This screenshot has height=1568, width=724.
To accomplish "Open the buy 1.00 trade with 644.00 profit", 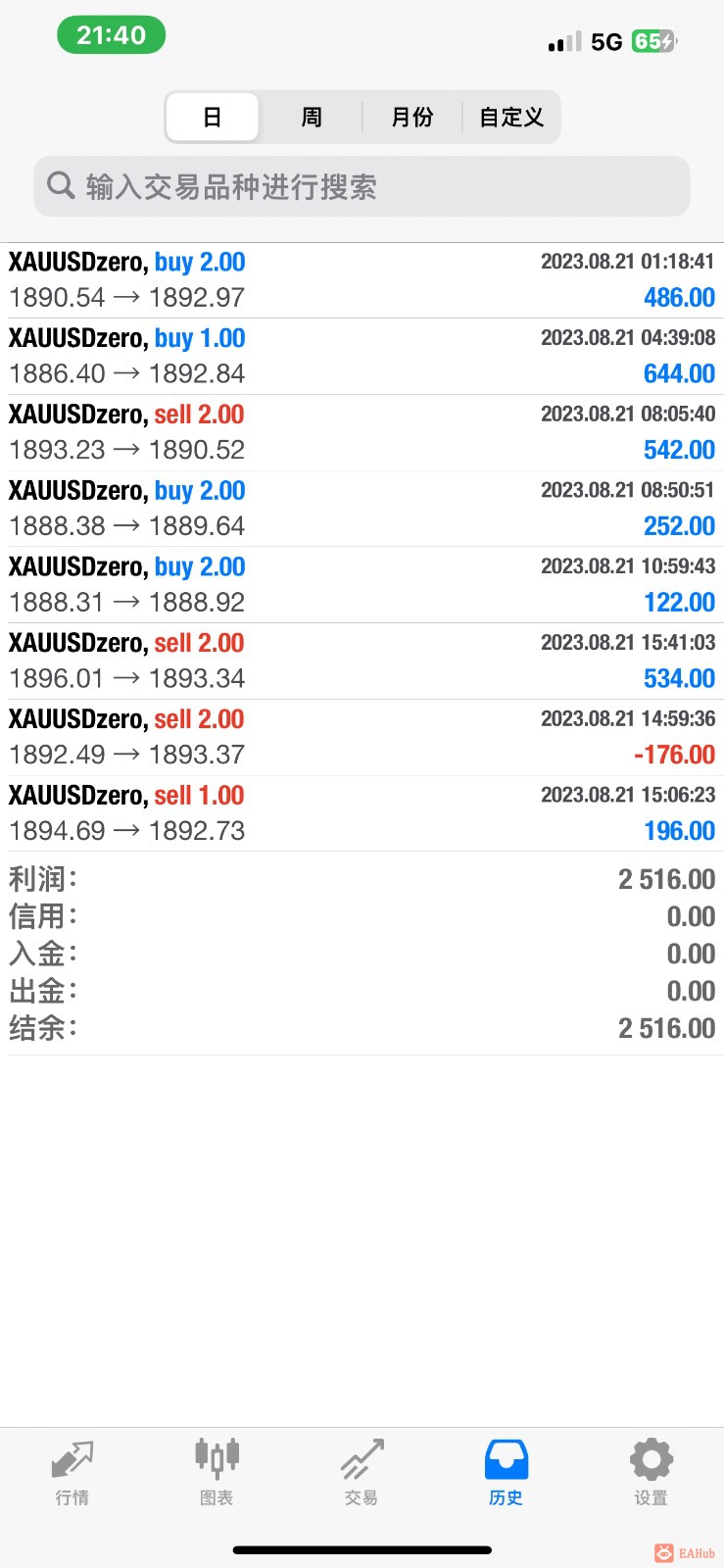I will [x=362, y=357].
